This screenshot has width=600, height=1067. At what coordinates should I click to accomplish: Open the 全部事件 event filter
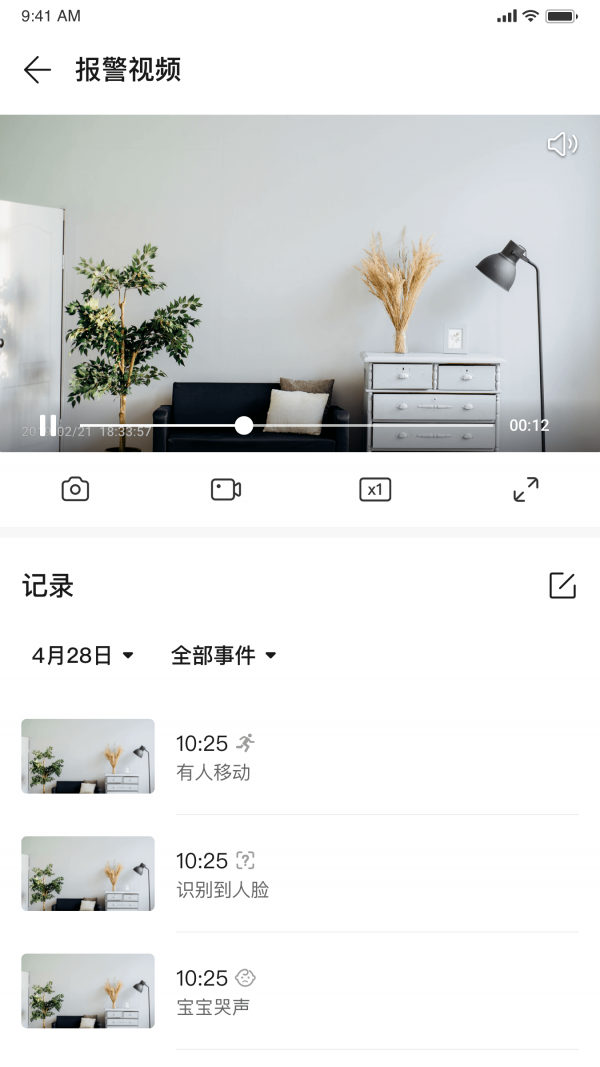(223, 656)
